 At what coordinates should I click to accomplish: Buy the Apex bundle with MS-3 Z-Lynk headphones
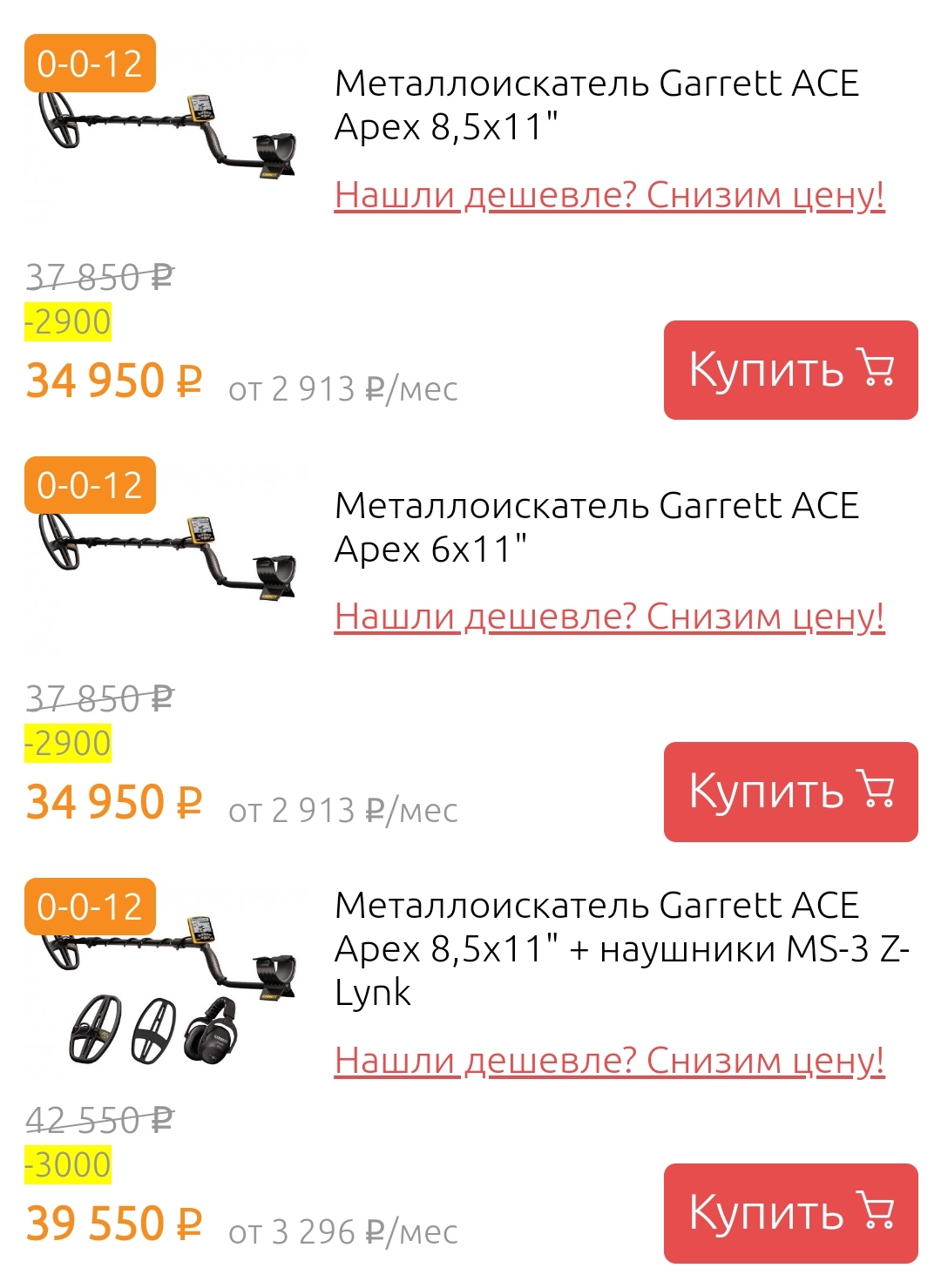coord(790,1213)
